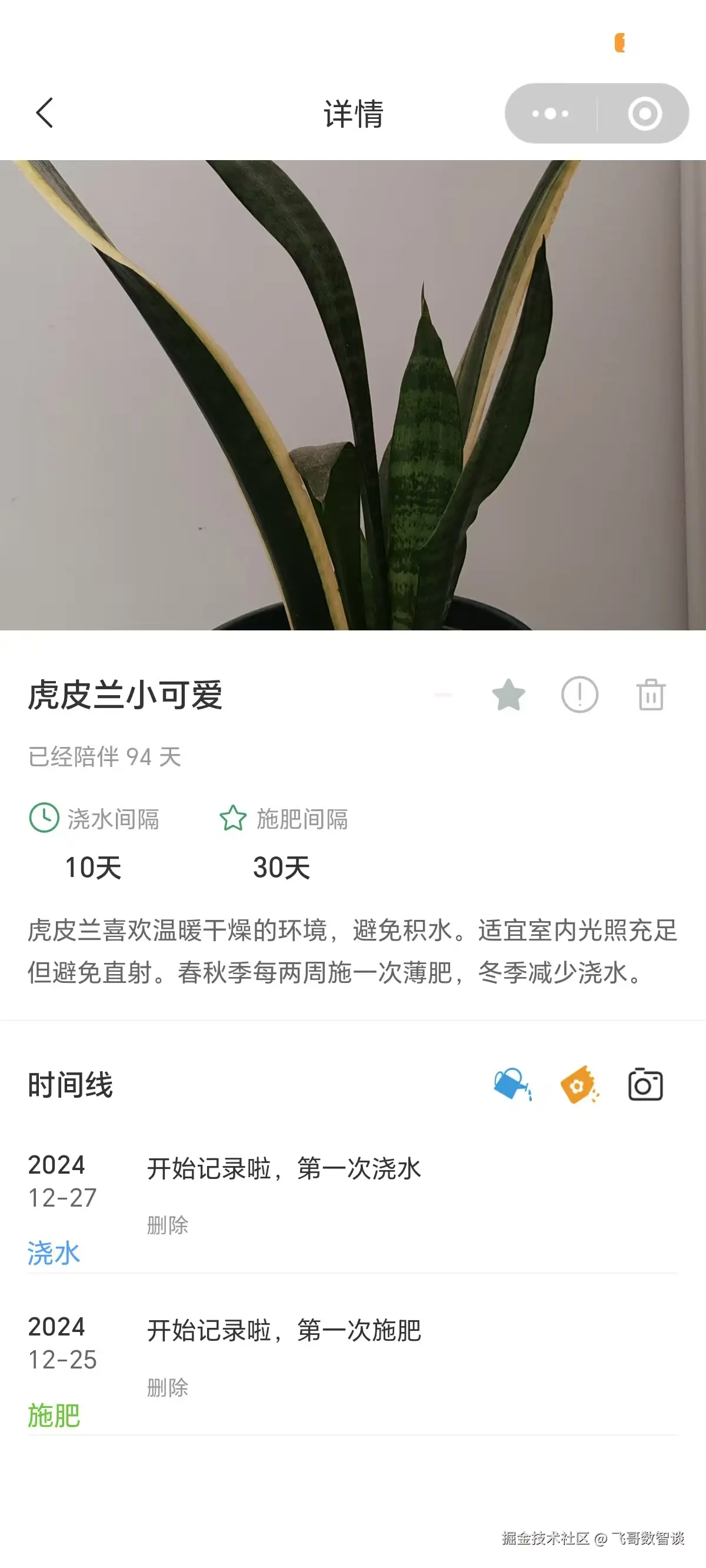Add a watering record with watering can
Screen dimensions: 706x1568
[512, 1085]
